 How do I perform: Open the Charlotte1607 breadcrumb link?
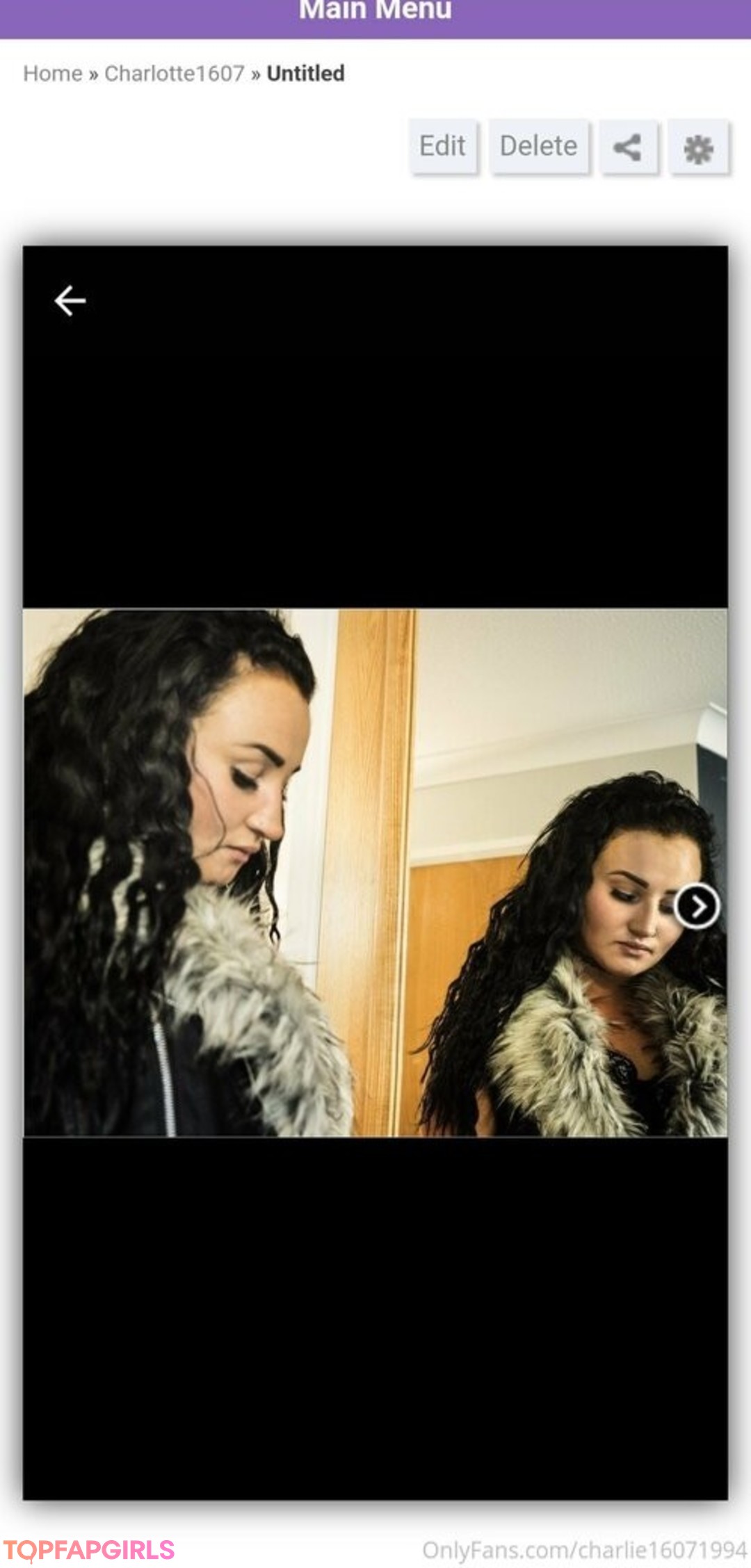pos(174,73)
